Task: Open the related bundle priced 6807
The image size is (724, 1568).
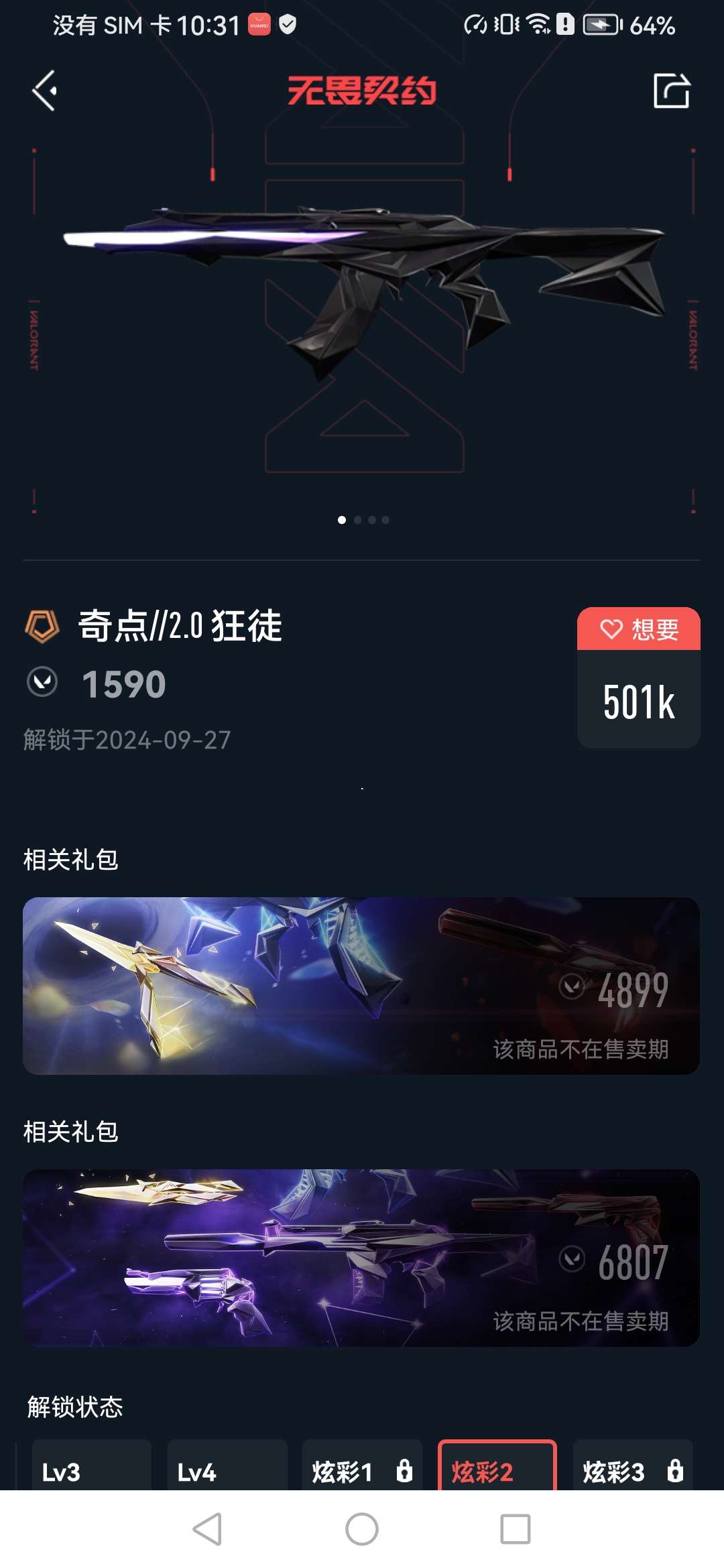Action: pyautogui.click(x=361, y=1258)
